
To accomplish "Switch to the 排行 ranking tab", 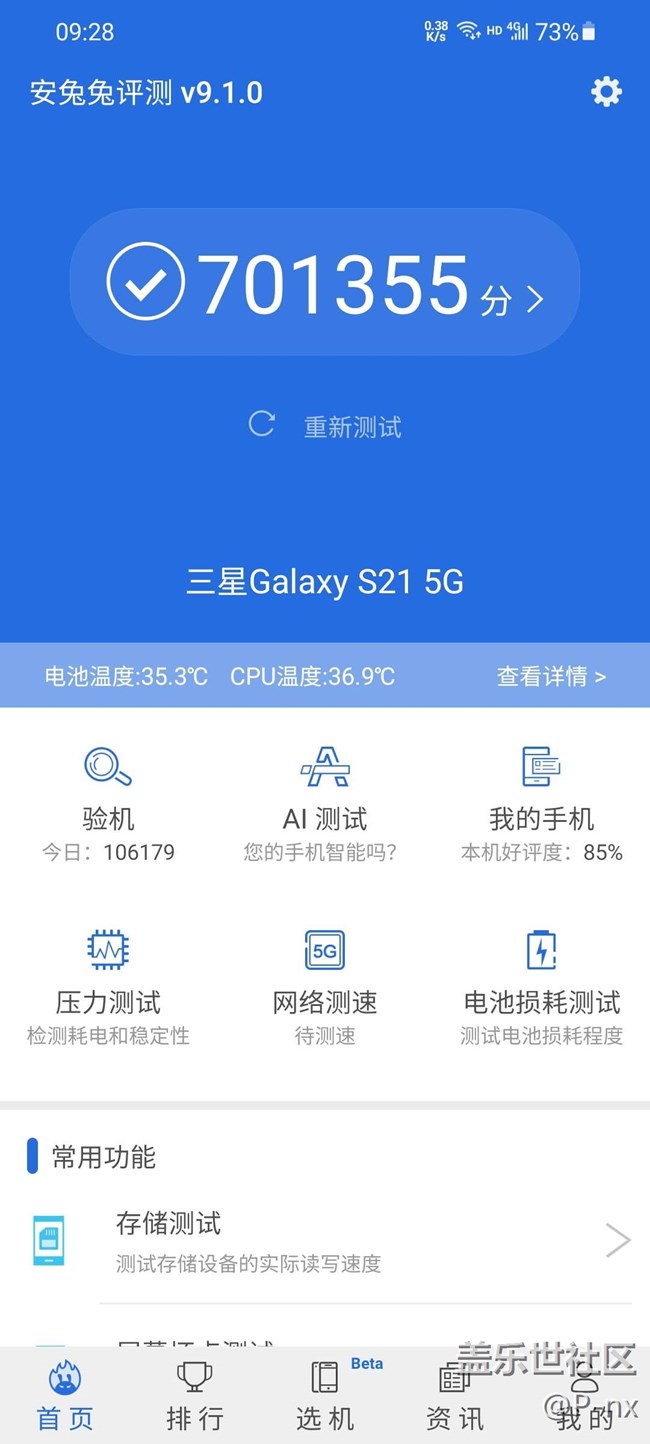I will [195, 1395].
